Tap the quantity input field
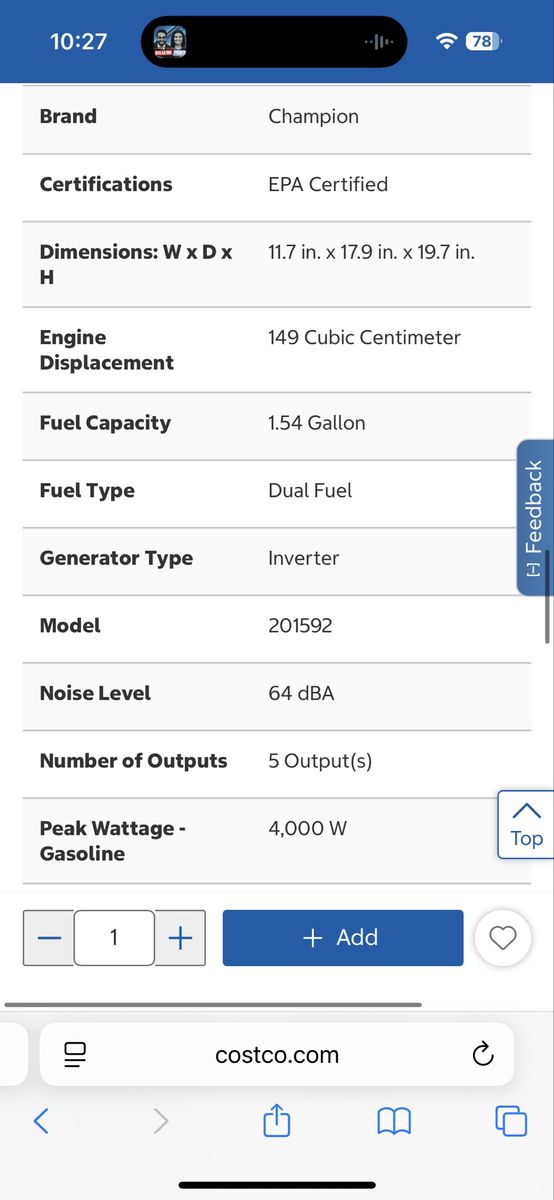Screen dimensions: 554x1200 (114, 938)
